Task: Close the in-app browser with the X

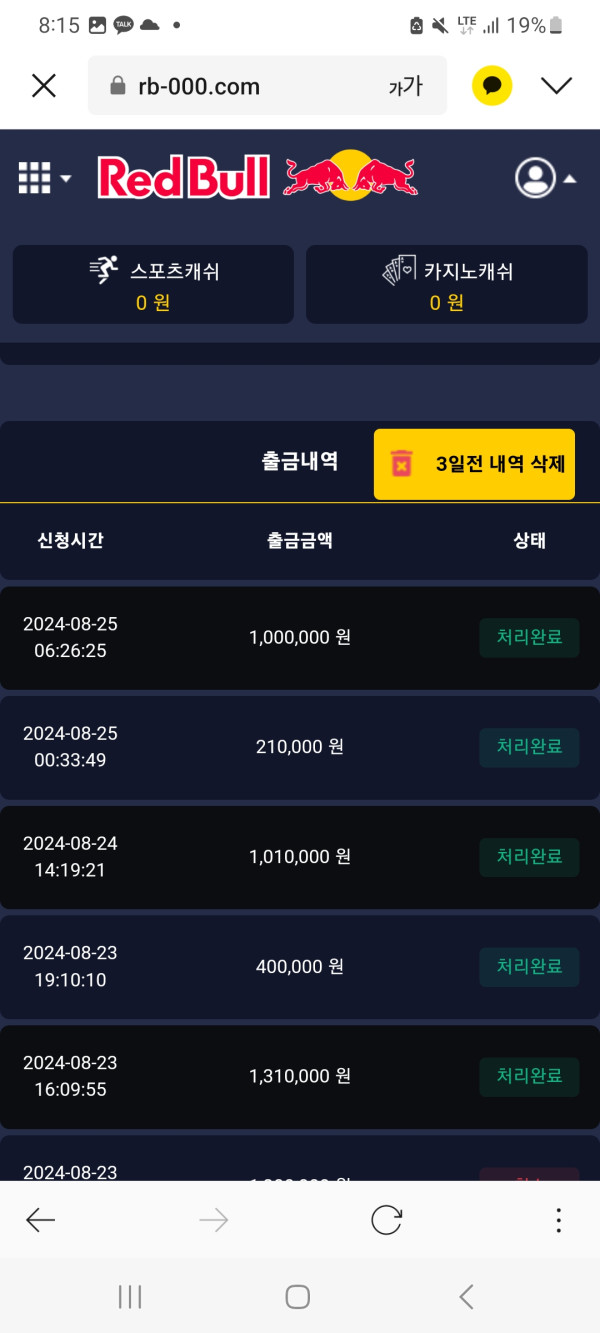Action: click(43, 86)
